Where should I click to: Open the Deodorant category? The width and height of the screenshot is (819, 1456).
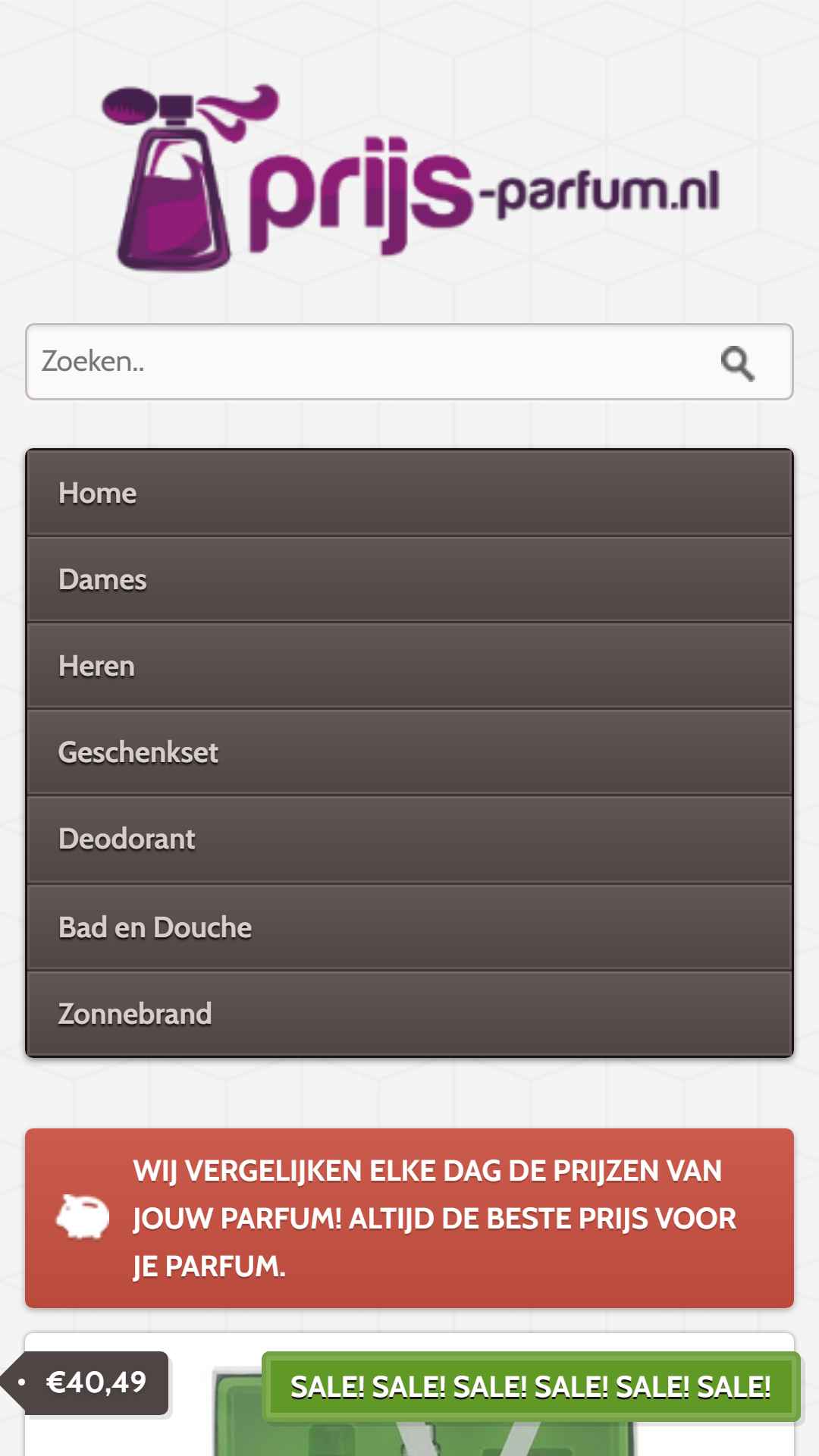(409, 839)
